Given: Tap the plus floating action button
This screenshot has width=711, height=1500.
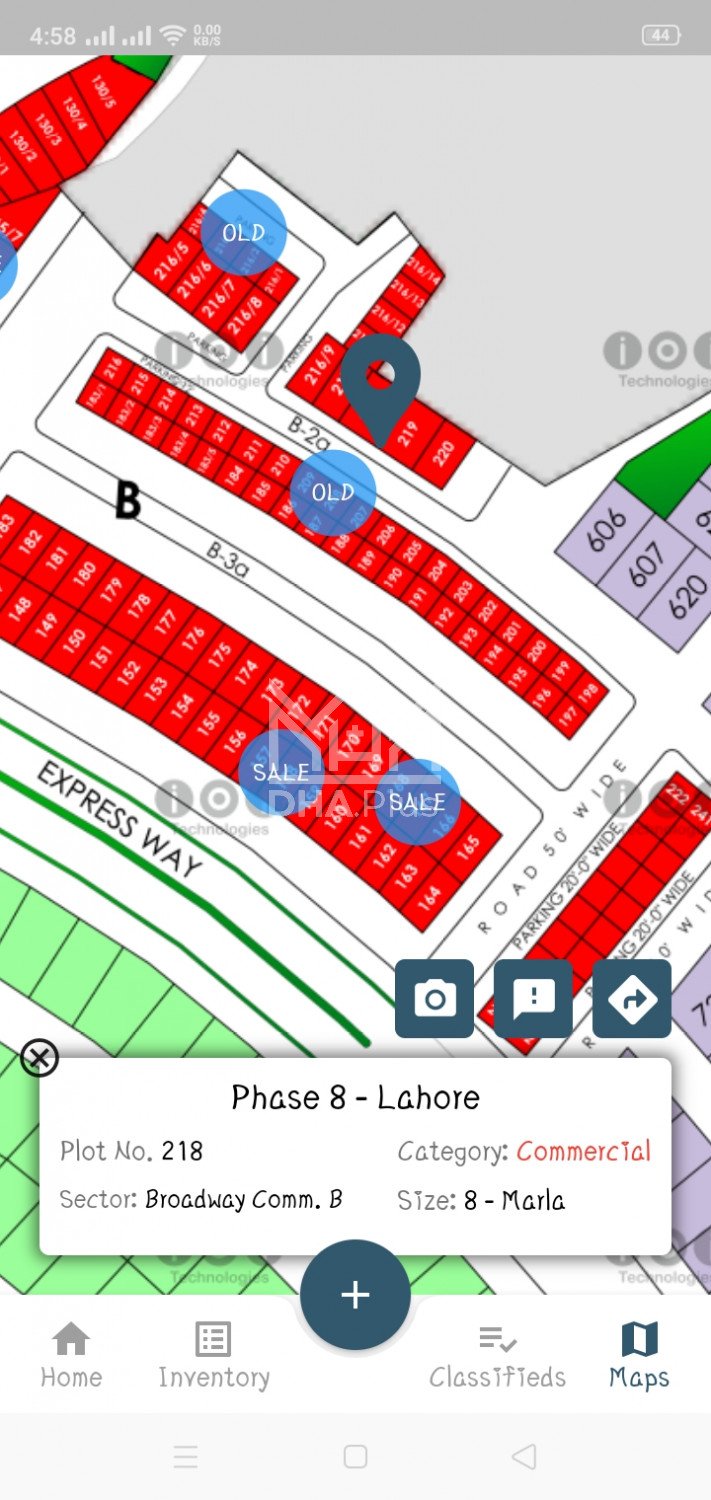Looking at the screenshot, I should pyautogui.click(x=355, y=1295).
